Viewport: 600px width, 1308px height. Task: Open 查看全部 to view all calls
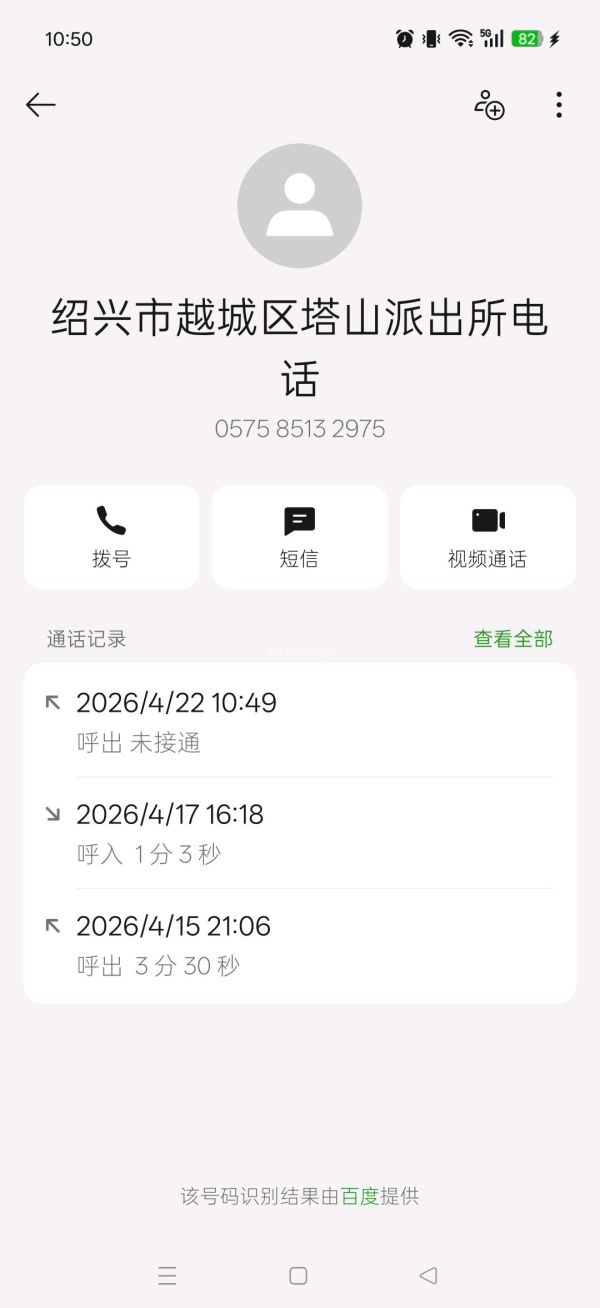[513, 639]
